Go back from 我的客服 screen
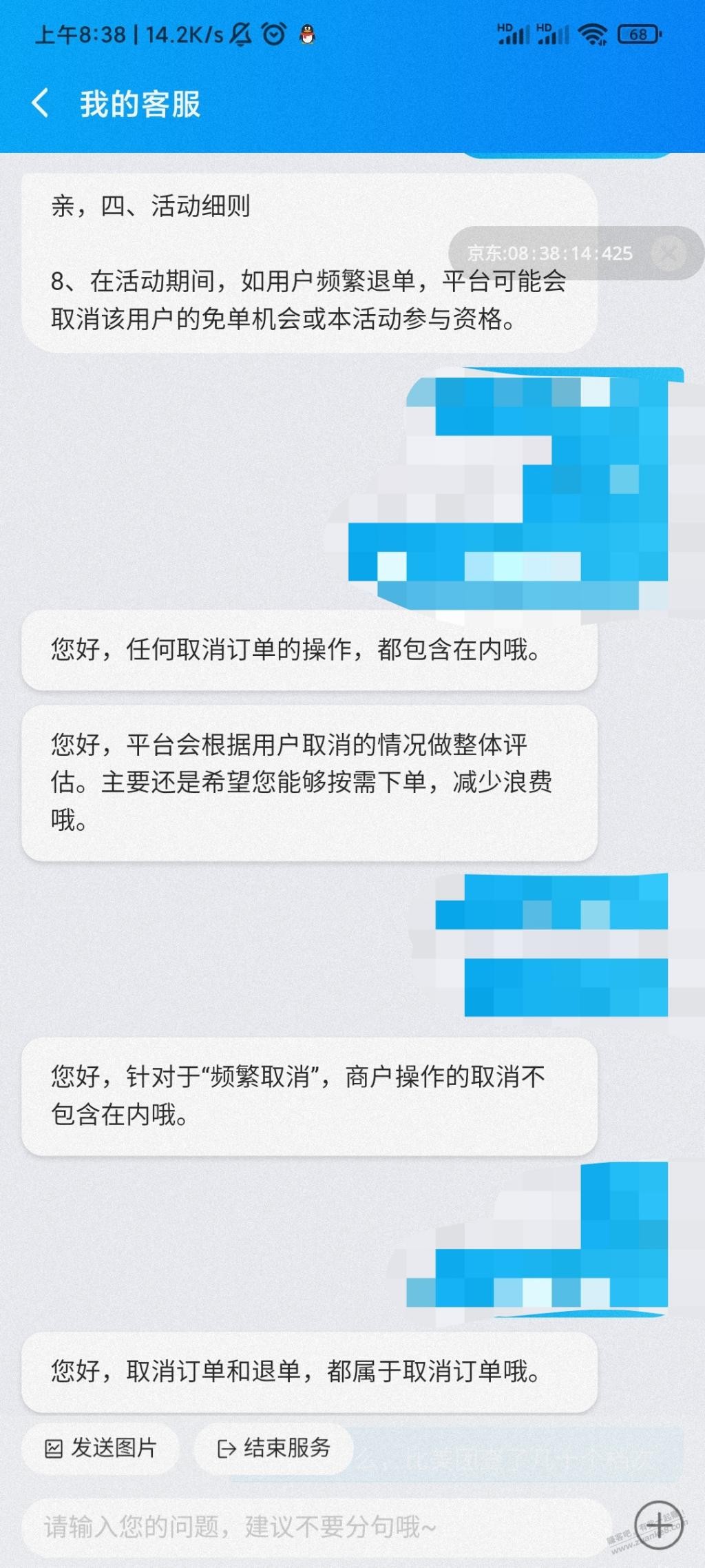Viewport: 705px width, 1568px height. pos(41,103)
